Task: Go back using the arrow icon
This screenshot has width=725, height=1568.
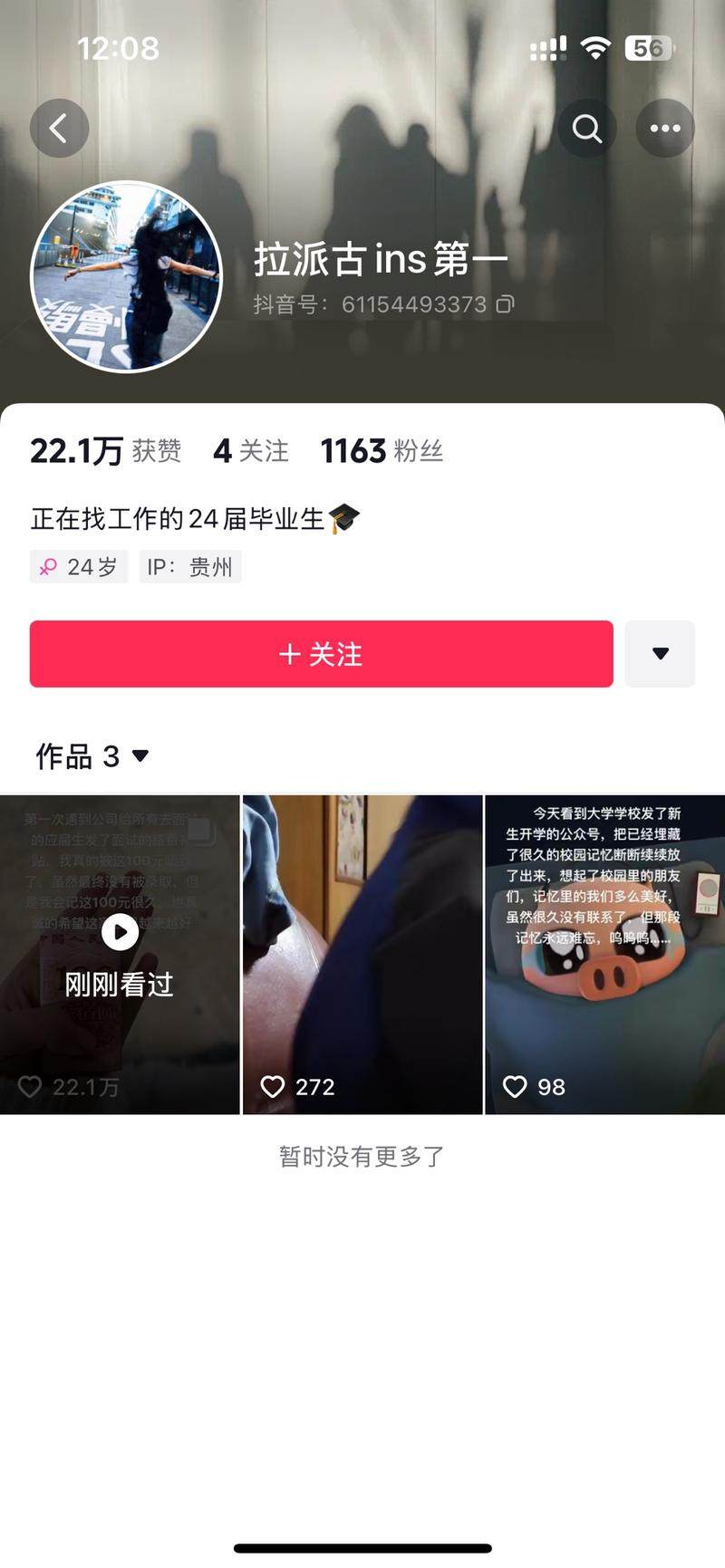Action: coord(59,129)
